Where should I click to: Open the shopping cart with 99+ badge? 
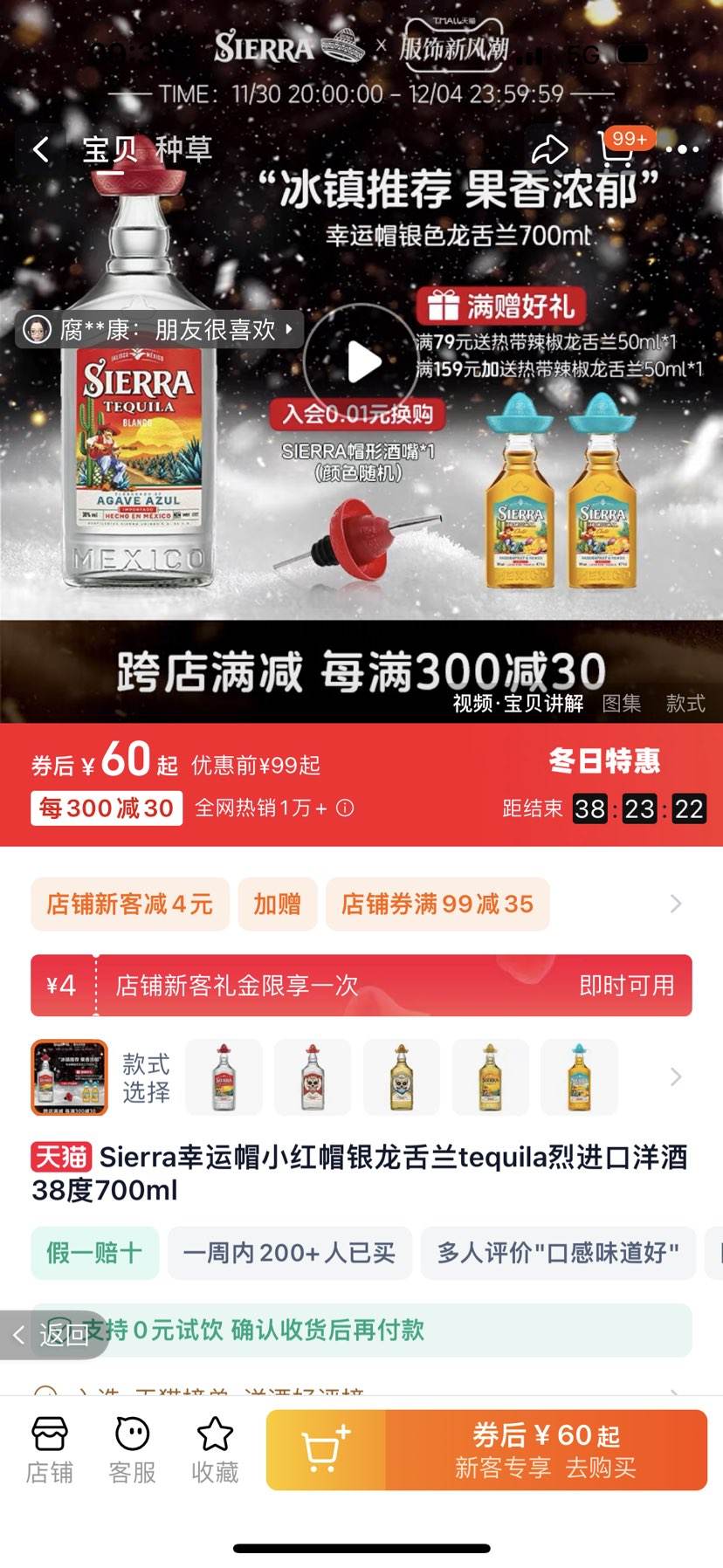click(x=616, y=153)
